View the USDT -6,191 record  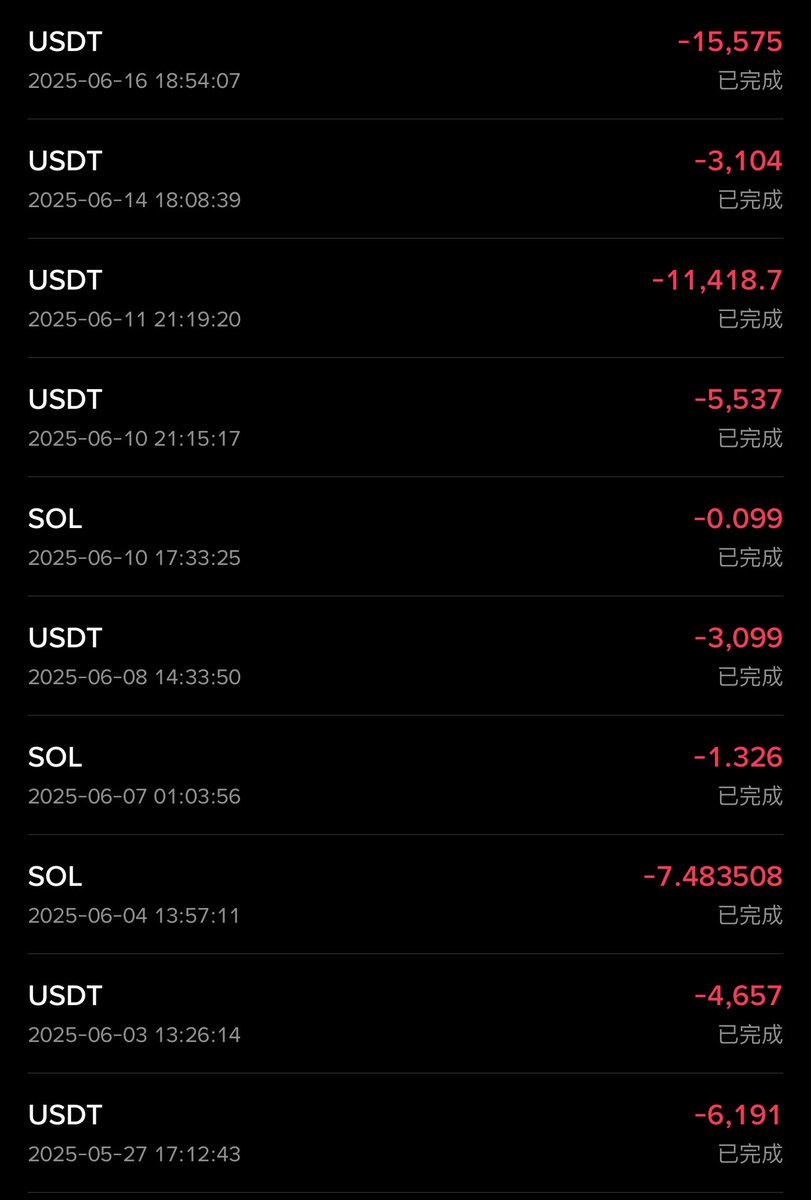(x=405, y=1133)
